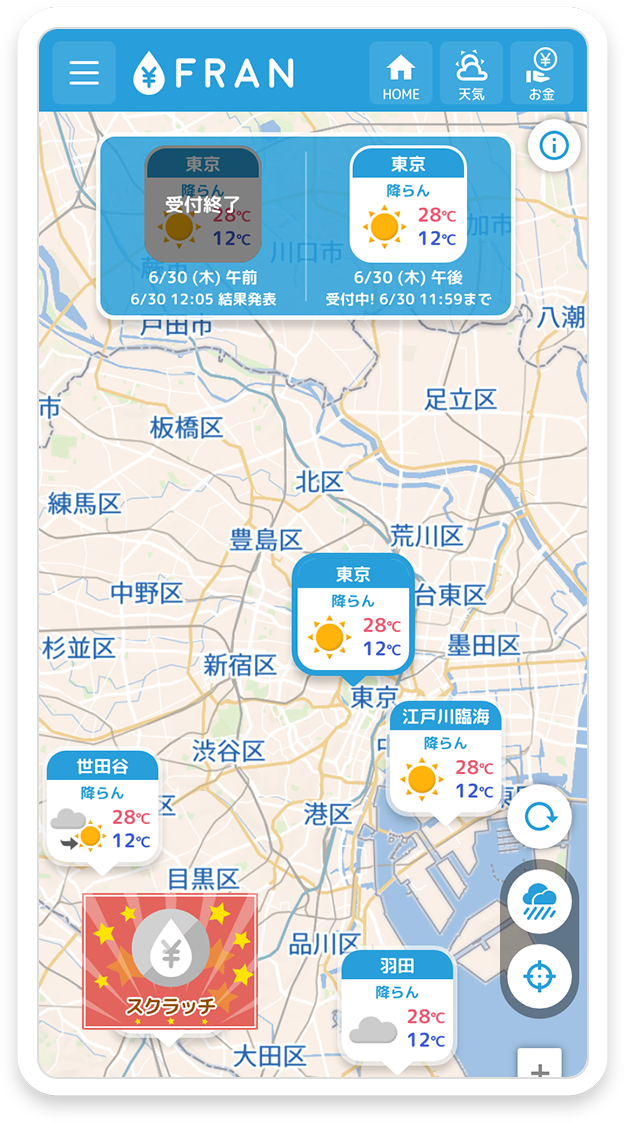625x1122 pixels.
Task: Refresh the map data
Action: [539, 816]
